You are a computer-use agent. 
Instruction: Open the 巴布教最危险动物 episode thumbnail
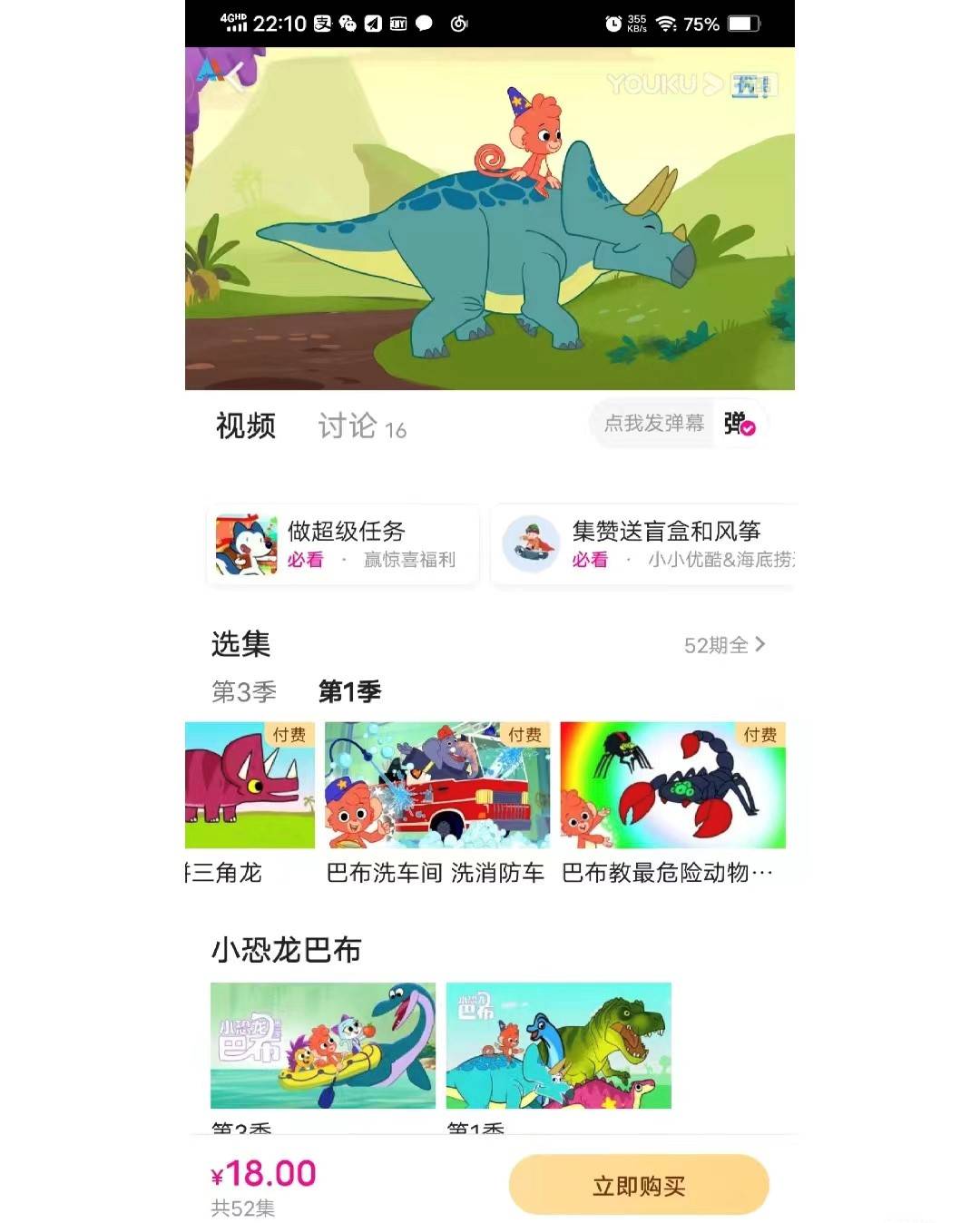pyautogui.click(x=673, y=786)
